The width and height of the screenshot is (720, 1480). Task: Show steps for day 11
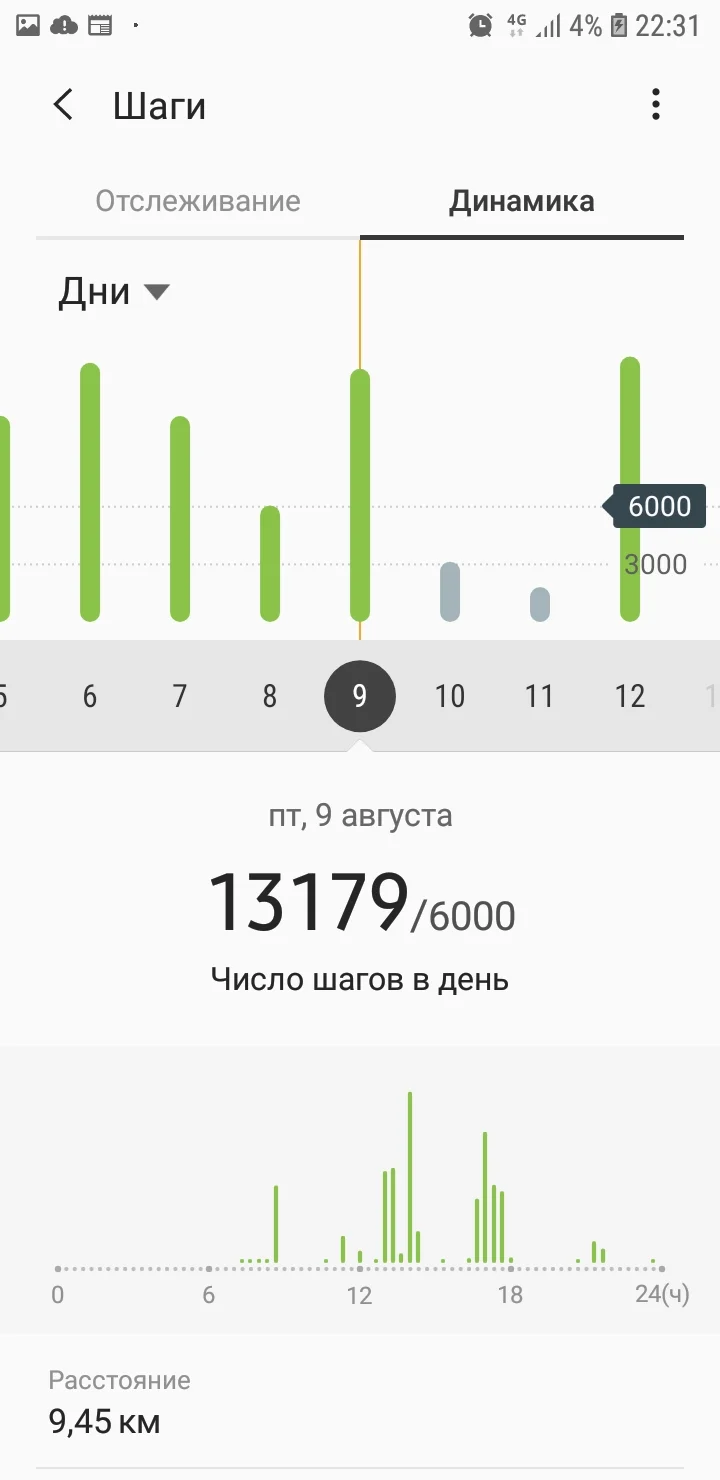pyautogui.click(x=540, y=696)
